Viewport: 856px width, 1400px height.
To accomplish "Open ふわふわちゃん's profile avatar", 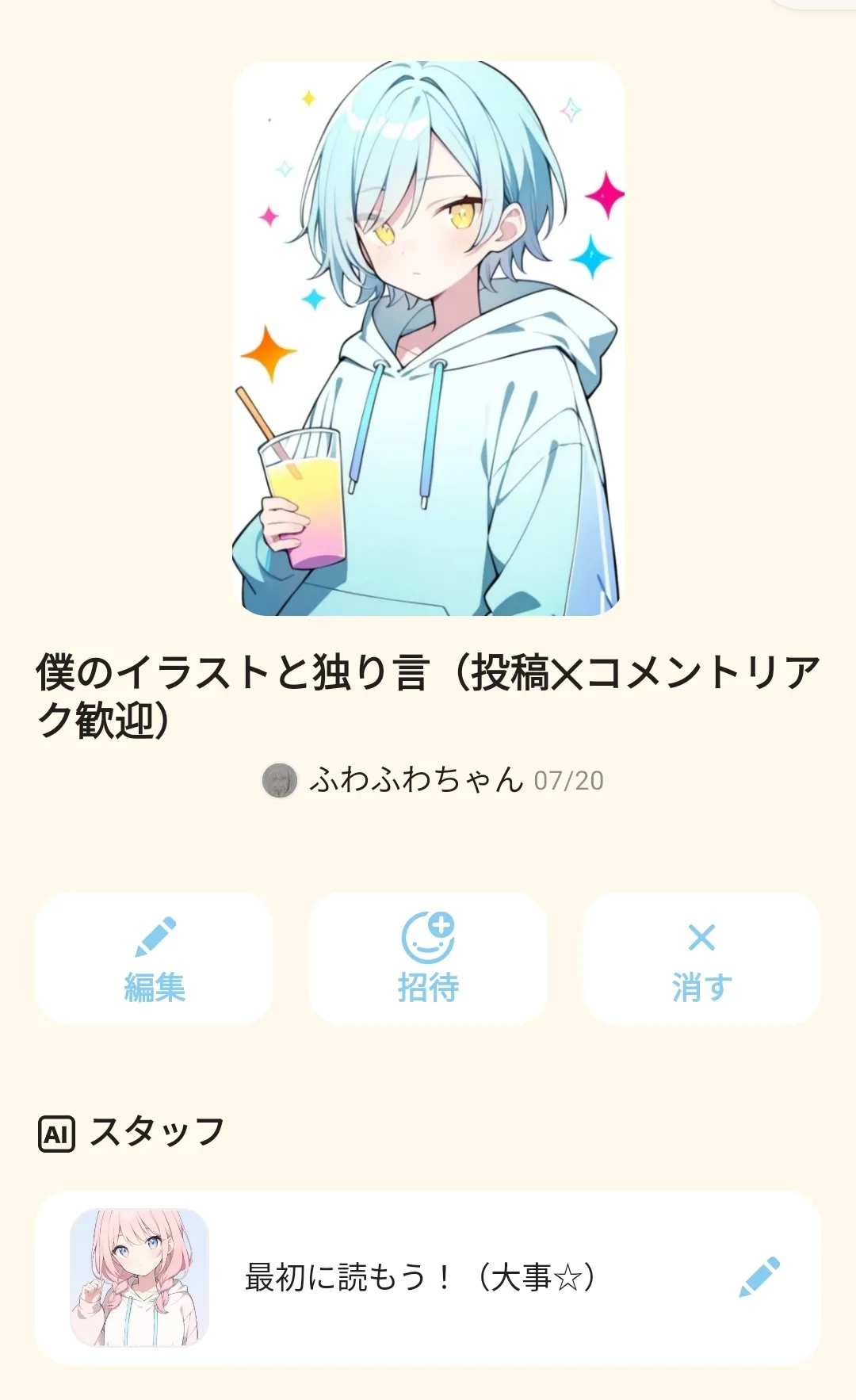I will point(280,781).
